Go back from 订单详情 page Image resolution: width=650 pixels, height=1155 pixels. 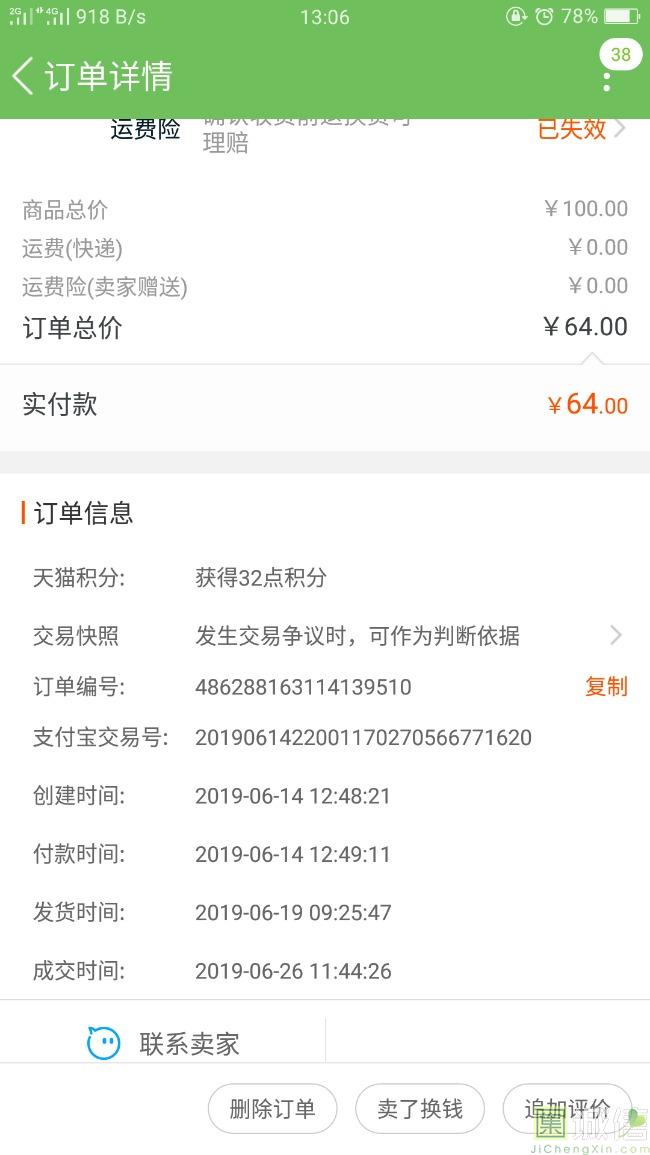pyautogui.click(x=23, y=76)
